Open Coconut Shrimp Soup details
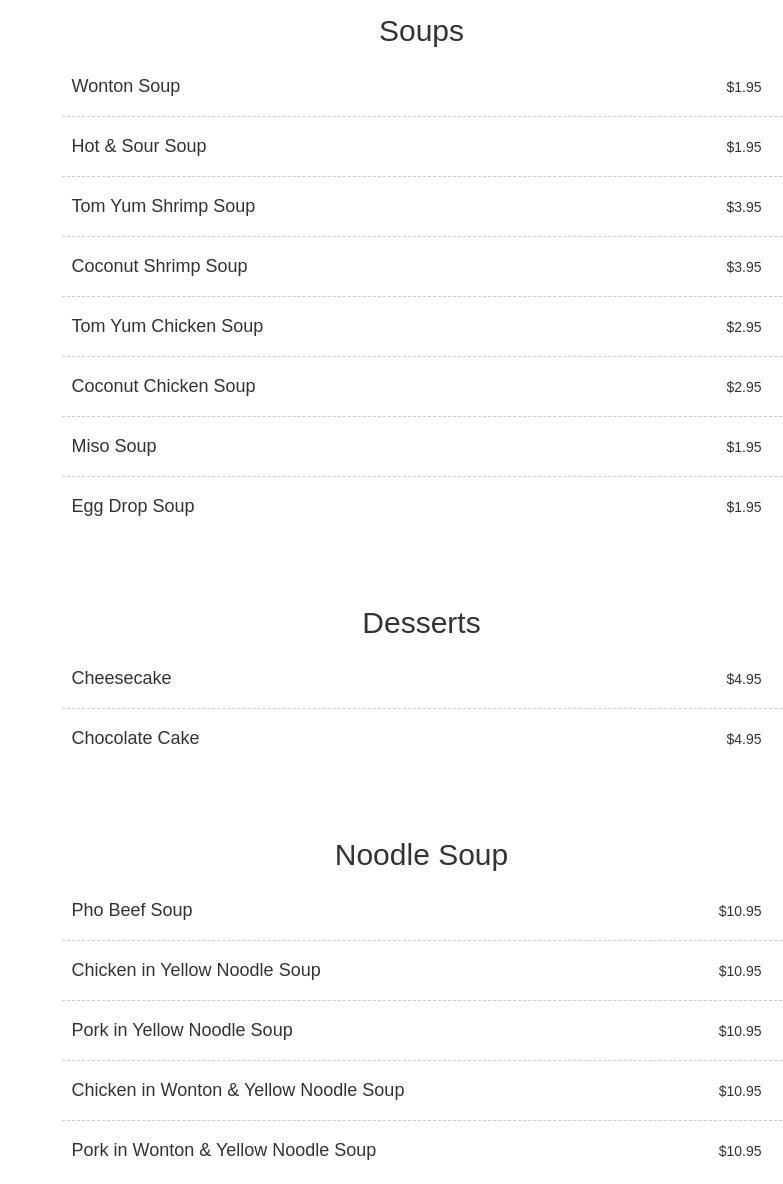Viewport: 783px width, 1184px height. click(x=159, y=267)
